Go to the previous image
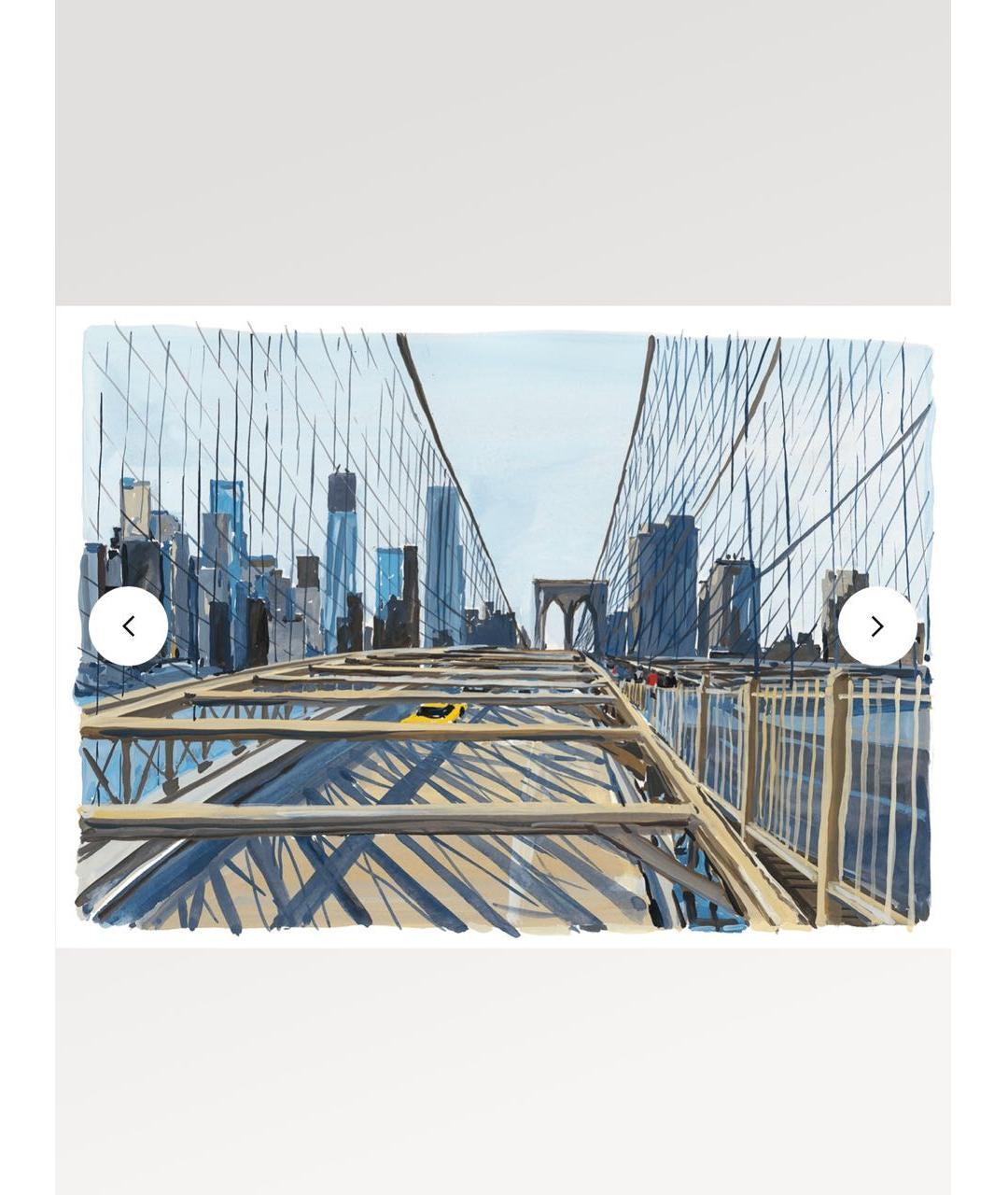Viewport: 1008px width, 1195px height. [x=129, y=626]
